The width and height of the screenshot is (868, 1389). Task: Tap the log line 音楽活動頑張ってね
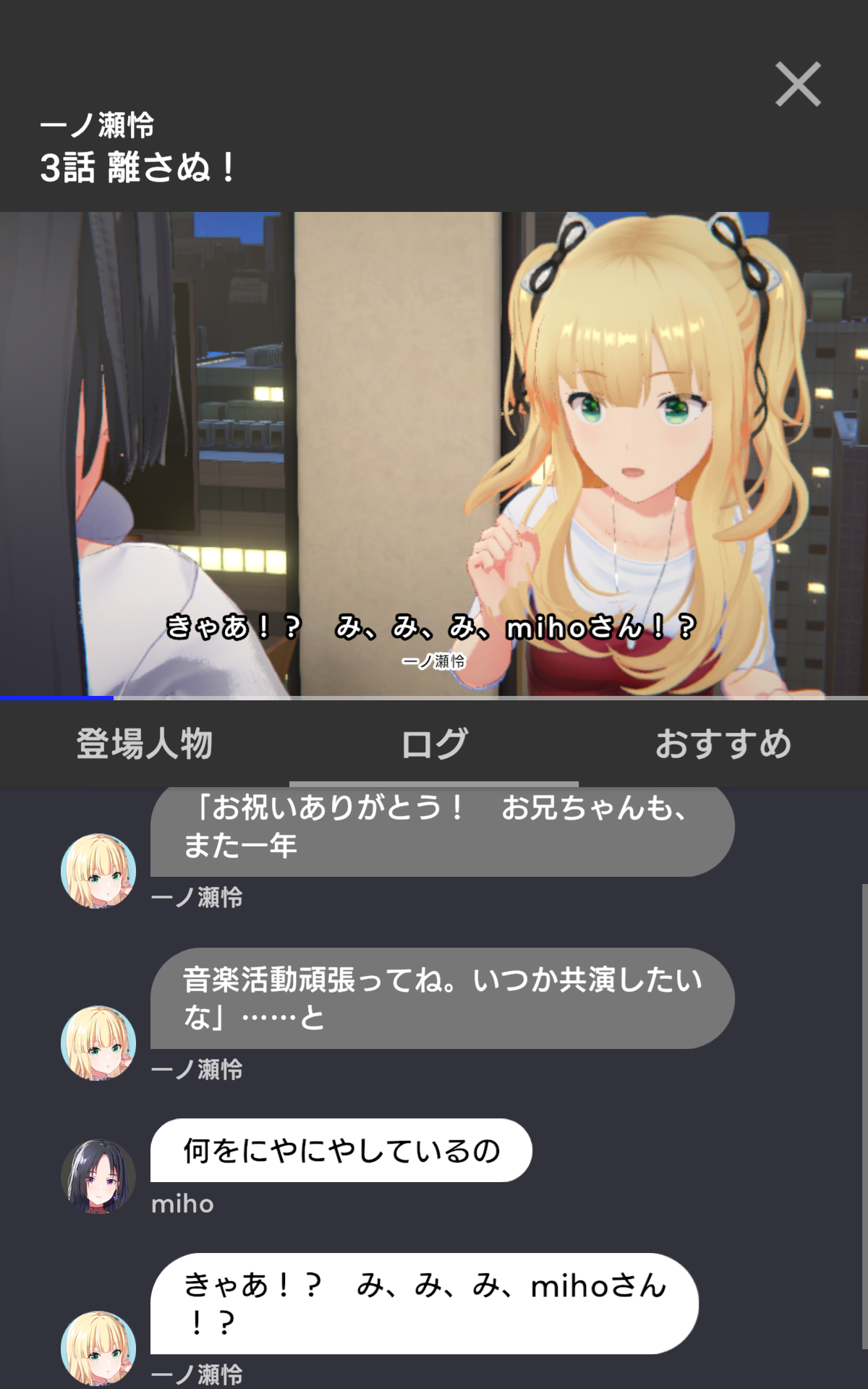(x=442, y=998)
